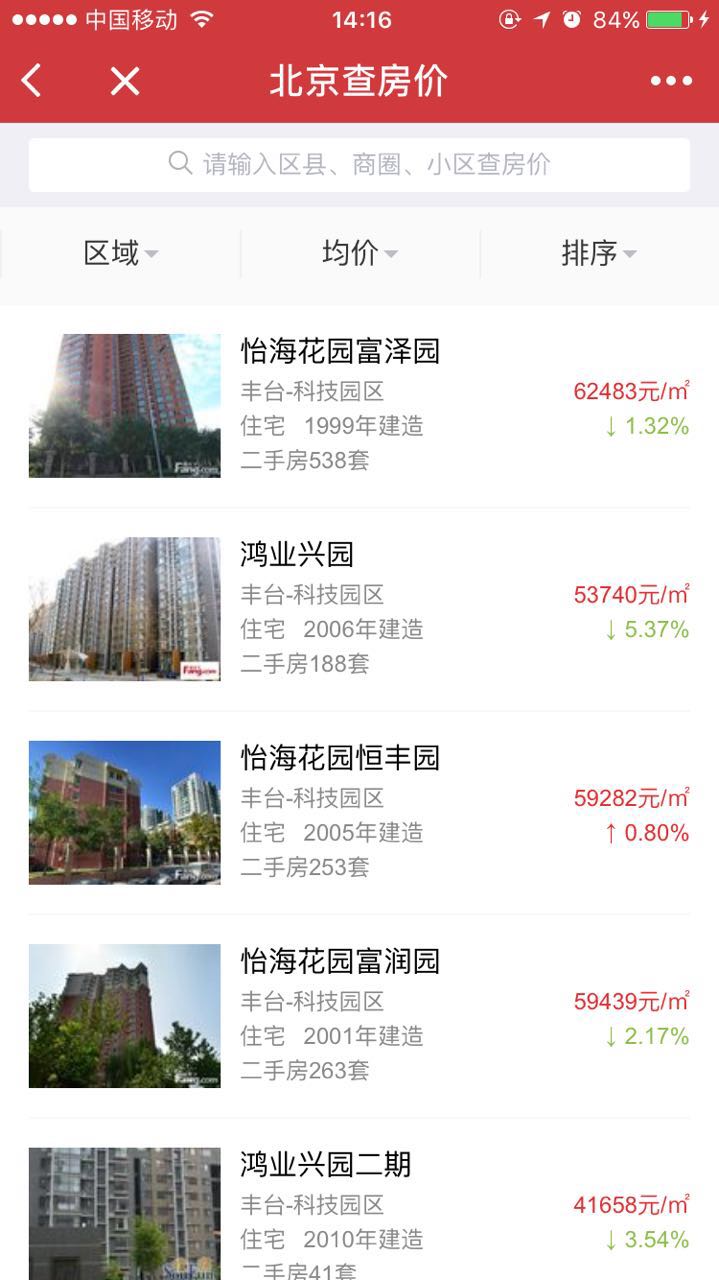
Task: Expand the 均价 filter dropdown
Action: click(x=360, y=254)
